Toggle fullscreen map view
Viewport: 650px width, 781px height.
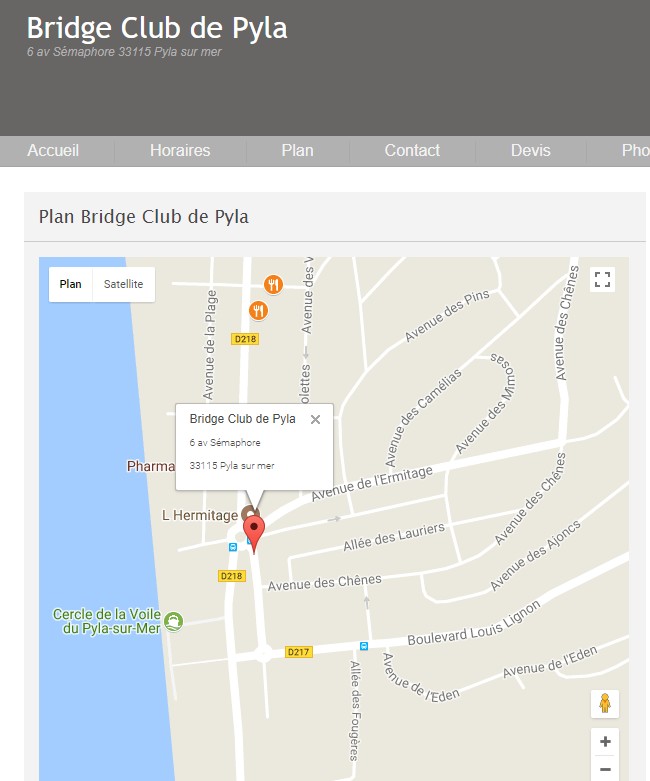(602, 279)
